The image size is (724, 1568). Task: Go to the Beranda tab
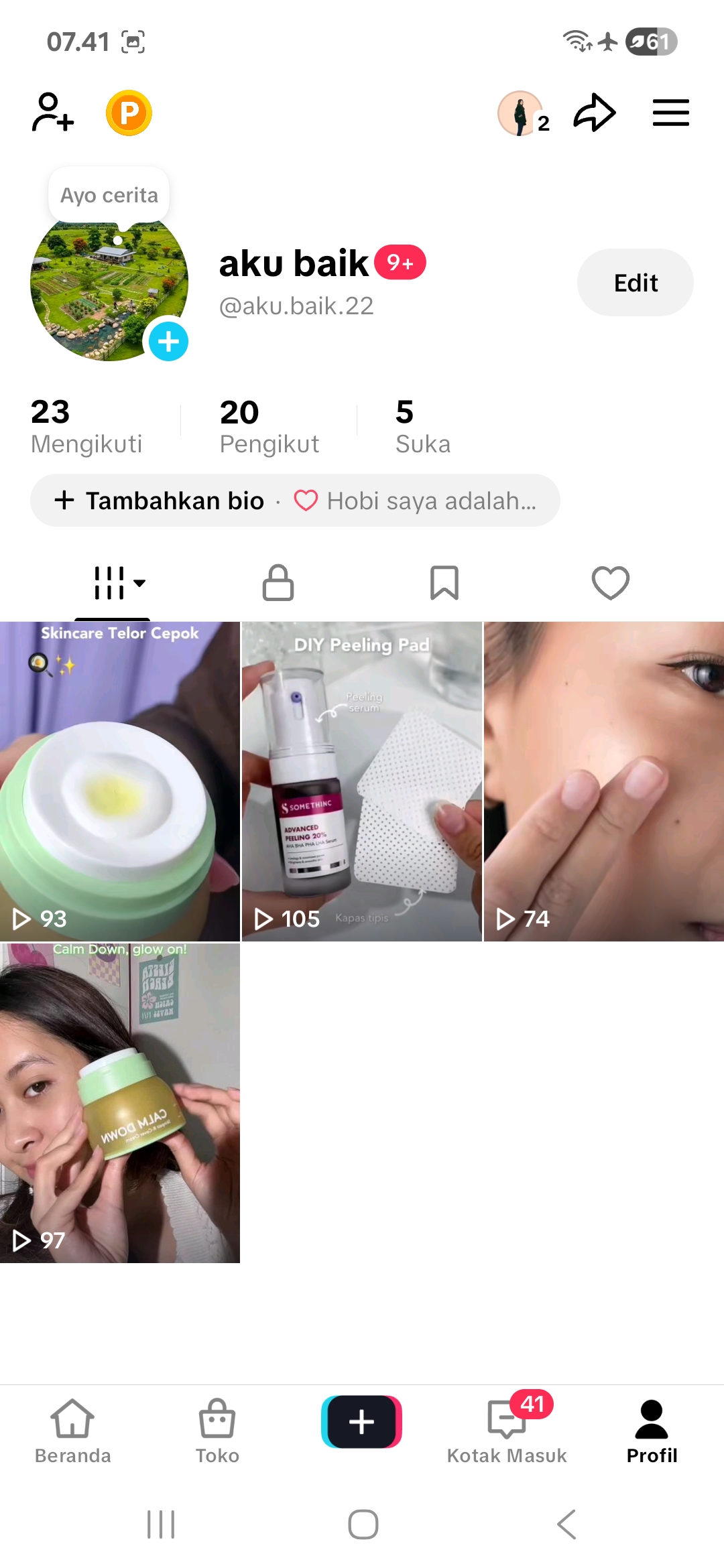point(72,1431)
